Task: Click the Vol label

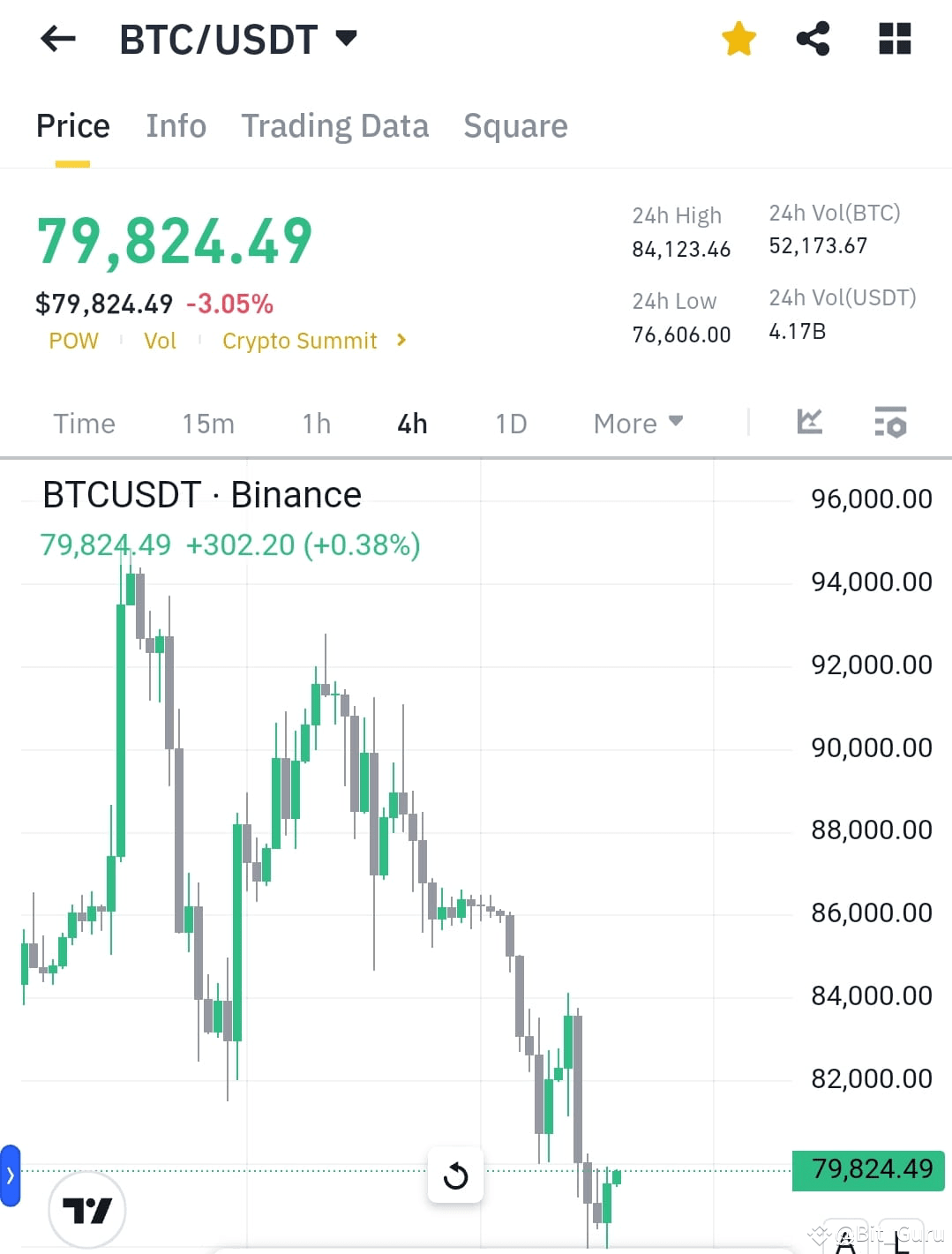Action: (x=160, y=341)
